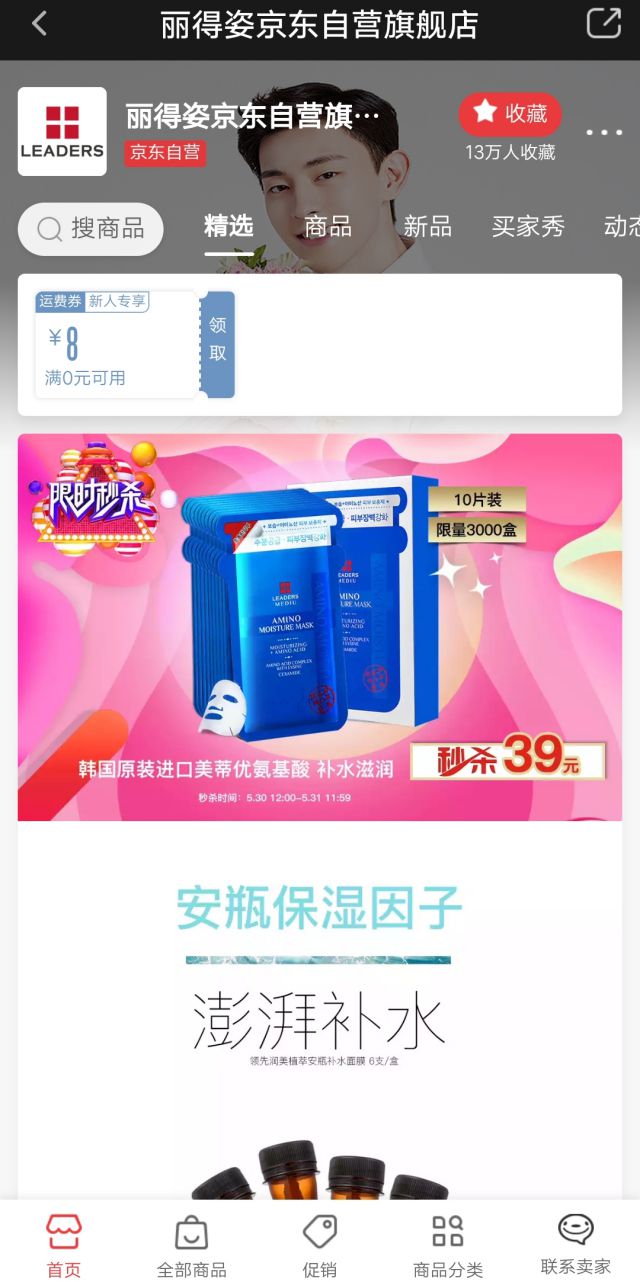
Task: Select the 精选 tab
Action: tap(229, 227)
